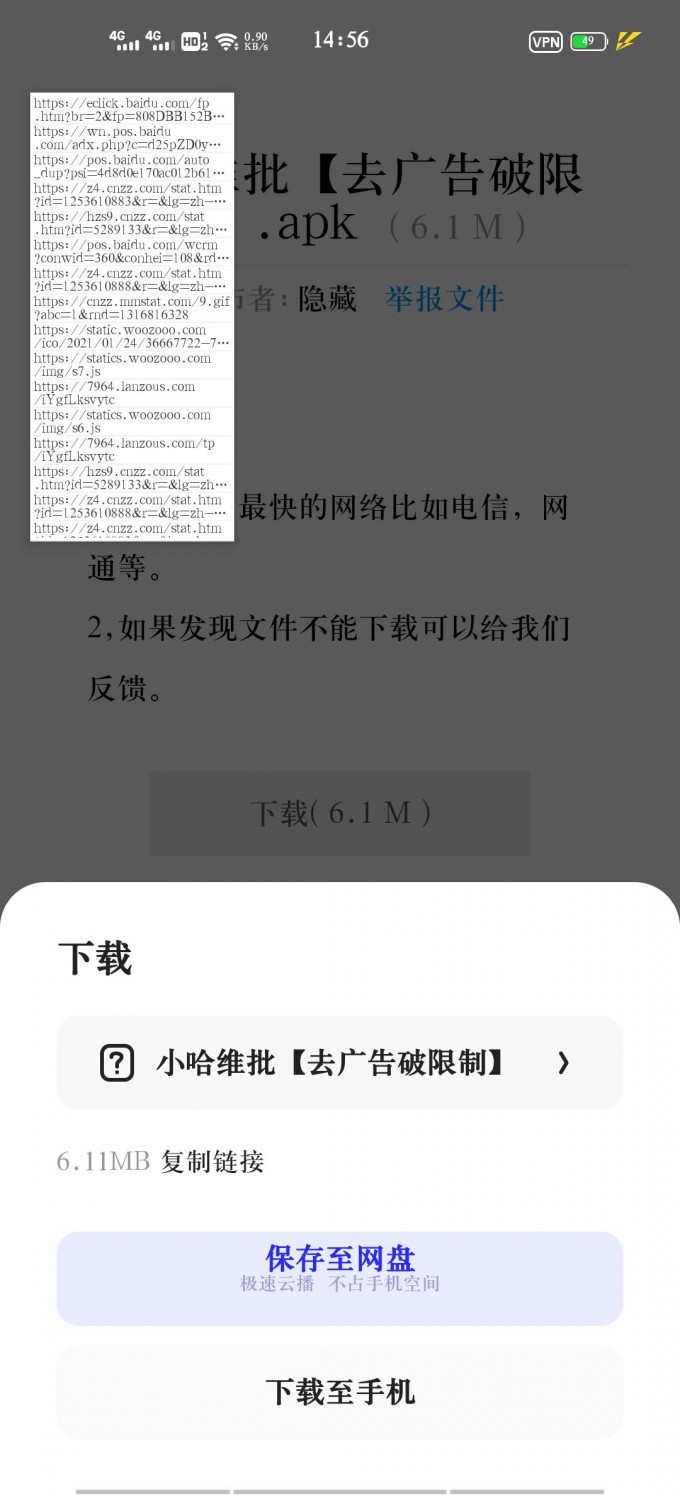
Task: Choose 下载至手机 option
Action: 340,1391
